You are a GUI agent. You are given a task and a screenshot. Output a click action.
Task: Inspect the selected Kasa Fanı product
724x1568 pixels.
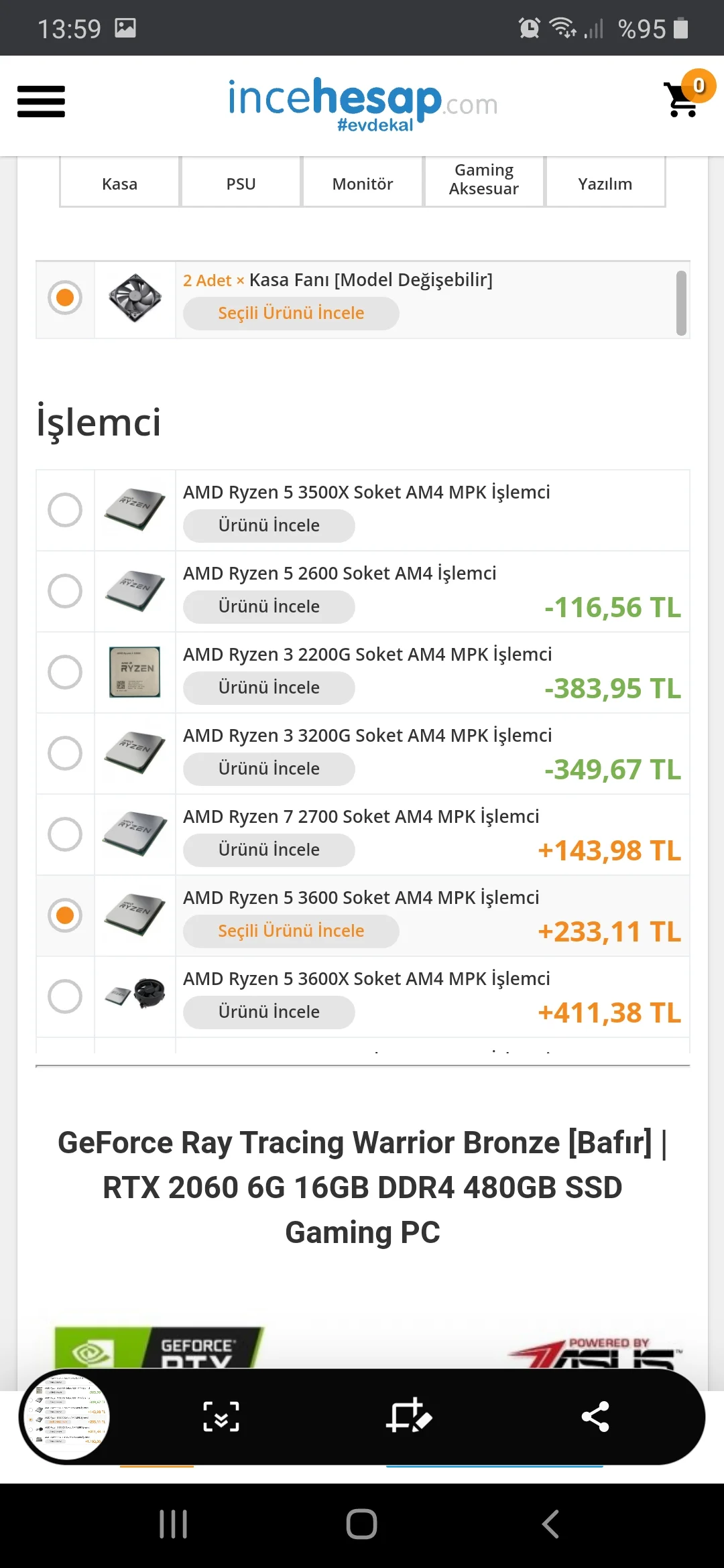pyautogui.click(x=291, y=314)
